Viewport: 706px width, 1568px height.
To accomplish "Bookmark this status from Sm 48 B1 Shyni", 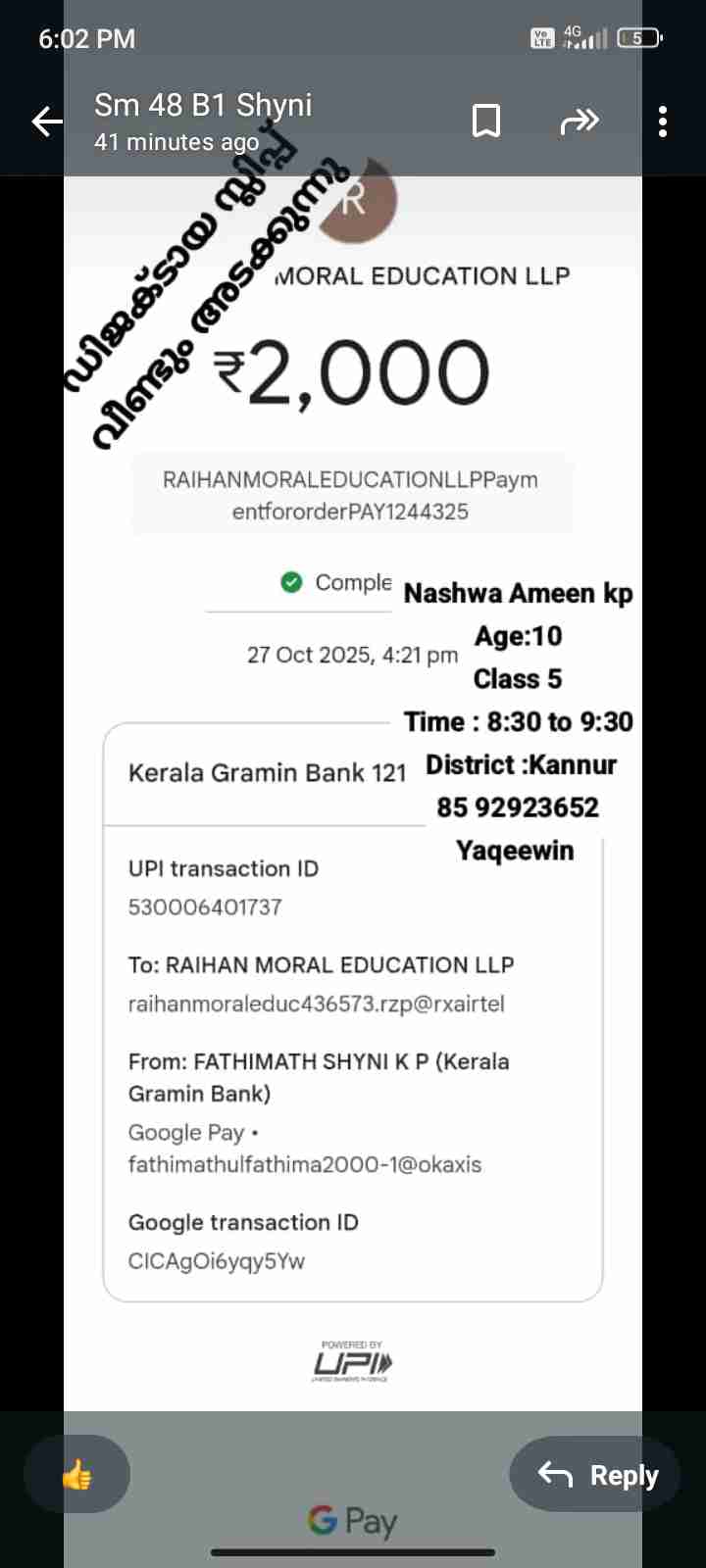I will tap(486, 122).
